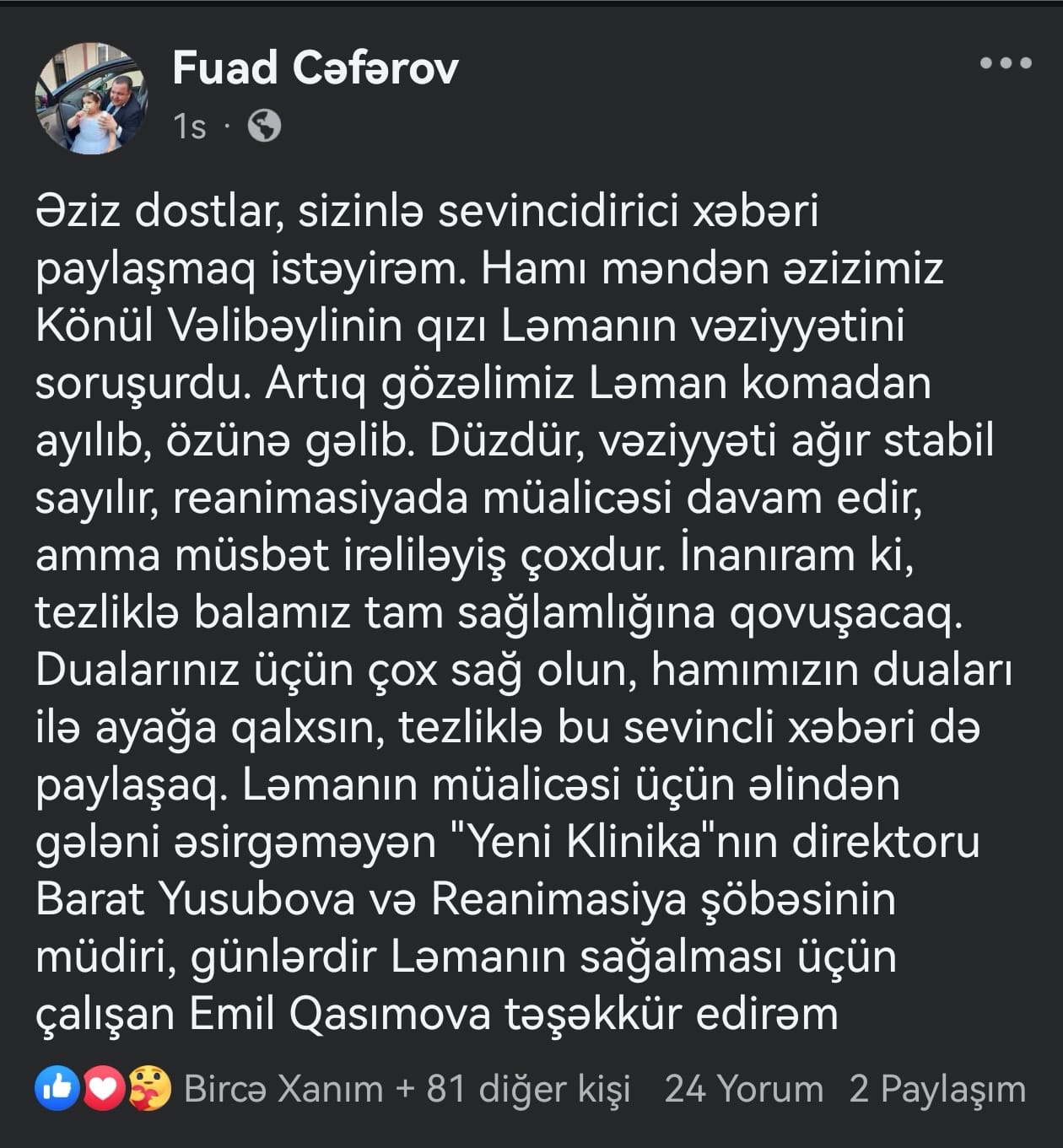Tap the Fuad Cəfərov author name
This screenshot has height=1148, width=1063.
click(316, 67)
